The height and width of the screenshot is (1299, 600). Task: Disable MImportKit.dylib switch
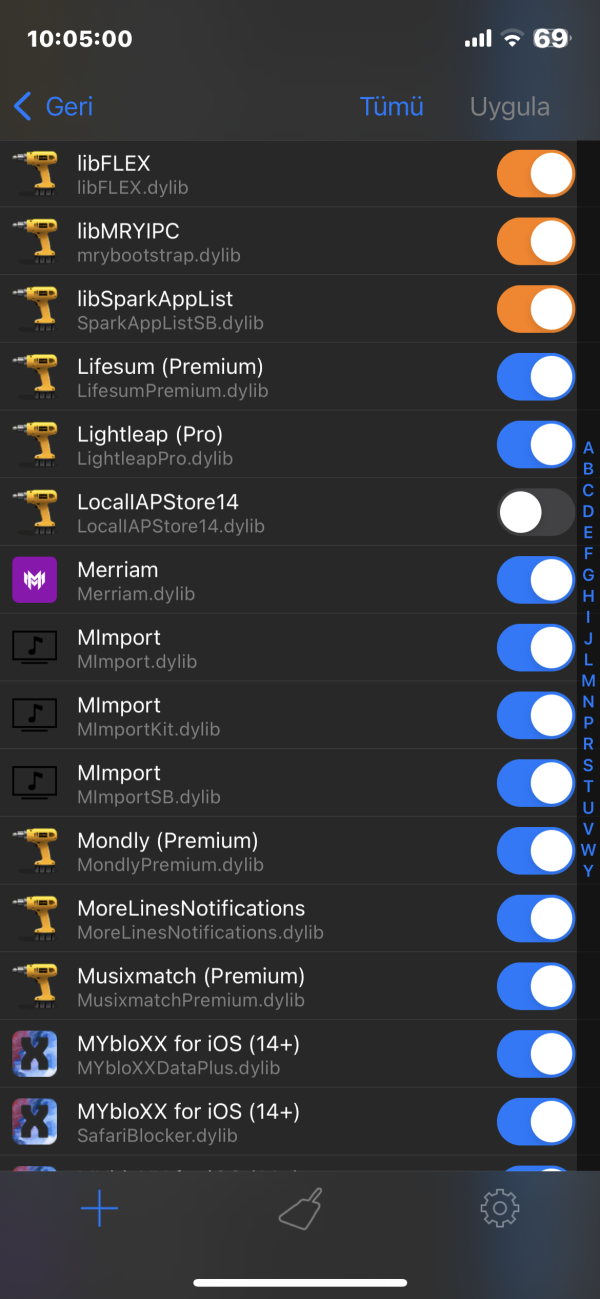pos(535,716)
